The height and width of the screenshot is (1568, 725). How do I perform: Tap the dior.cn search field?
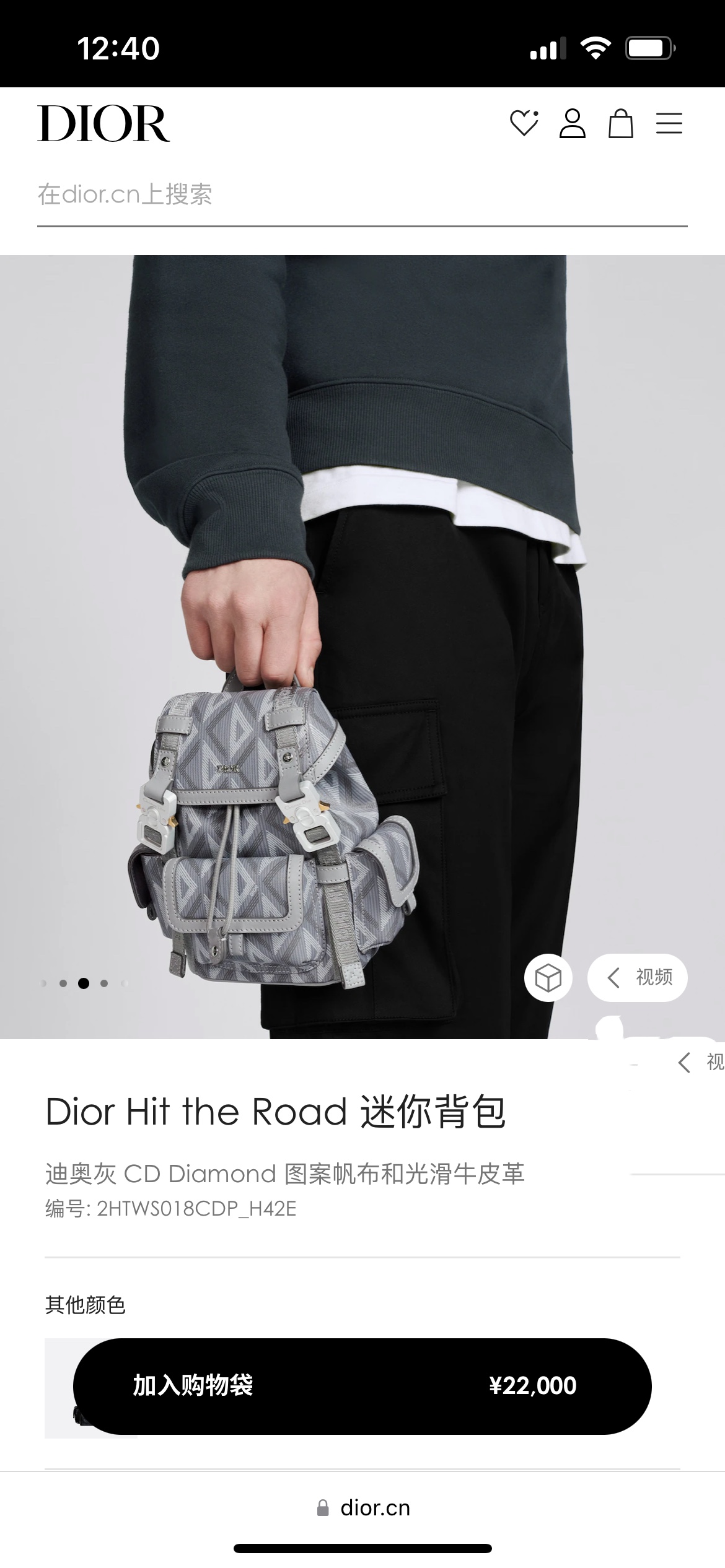point(362,195)
